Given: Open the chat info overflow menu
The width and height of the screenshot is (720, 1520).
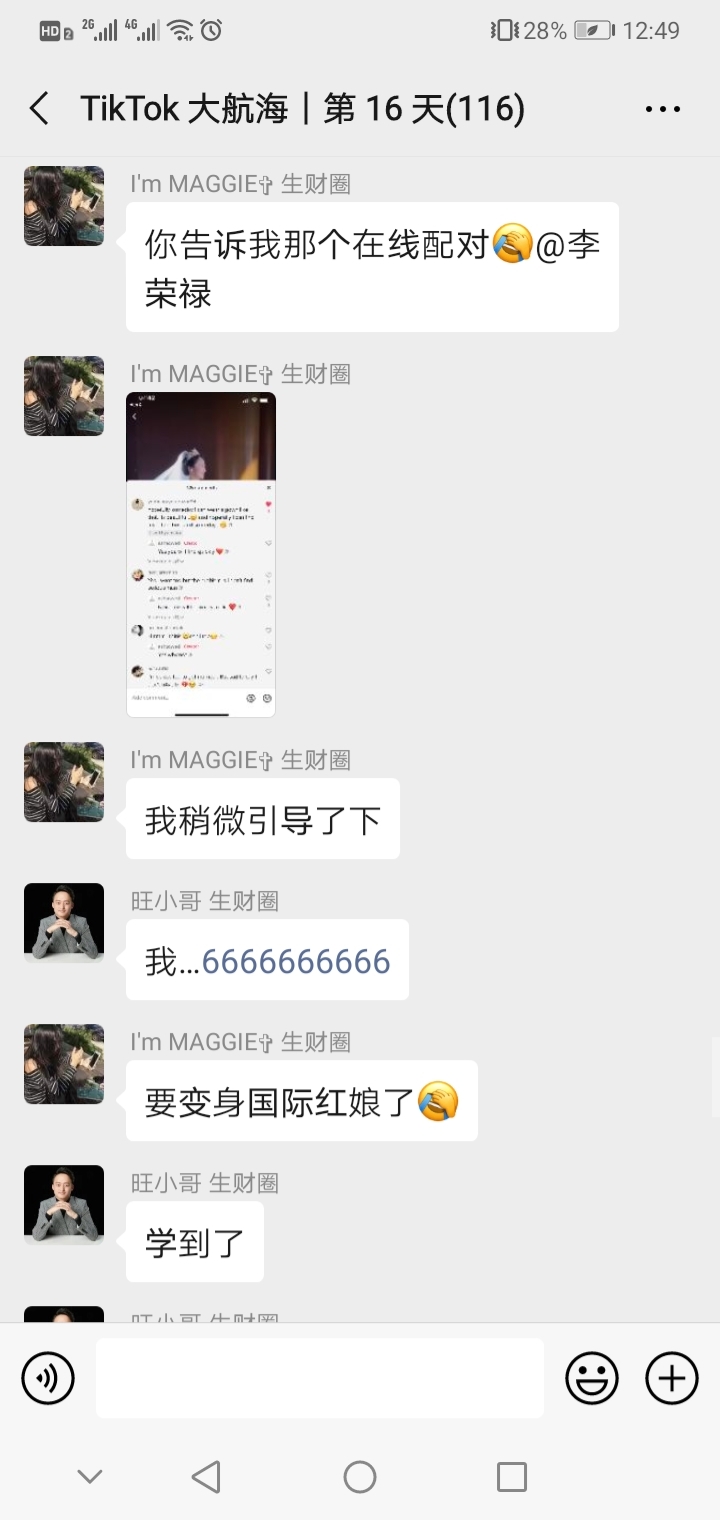Looking at the screenshot, I should coord(662,108).
